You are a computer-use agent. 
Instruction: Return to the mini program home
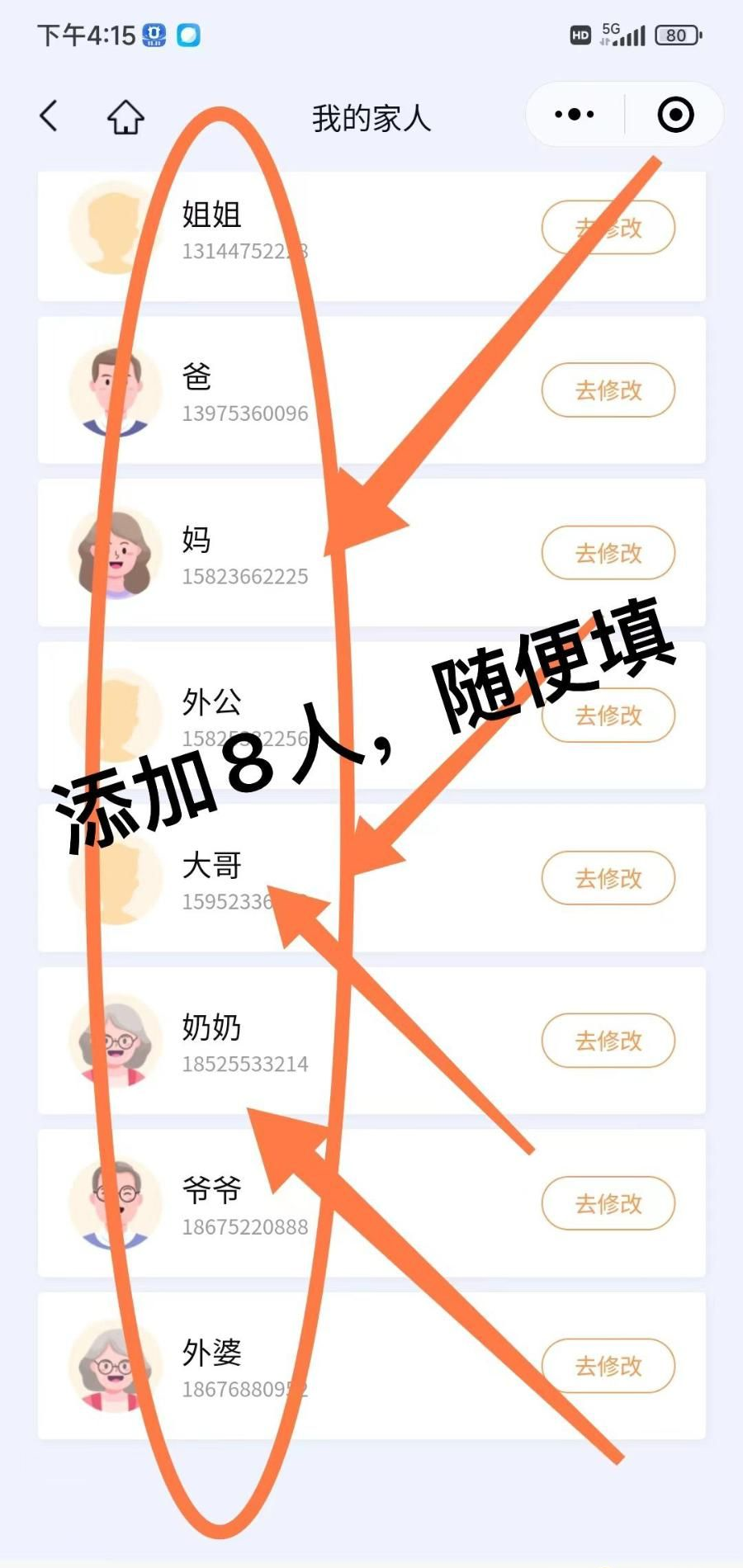coord(125,117)
